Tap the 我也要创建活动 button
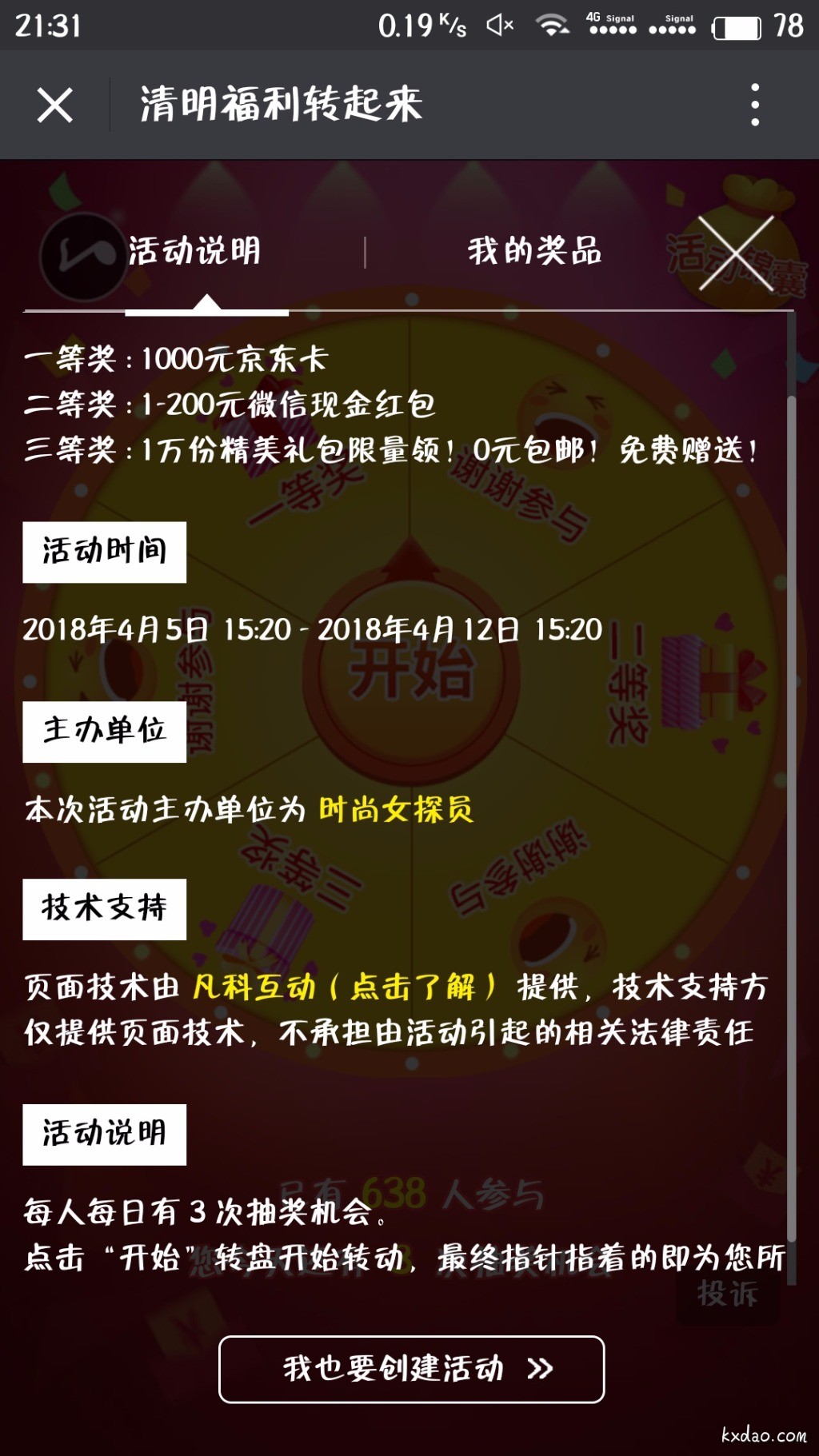The width and height of the screenshot is (819, 1456). pyautogui.click(x=411, y=1369)
